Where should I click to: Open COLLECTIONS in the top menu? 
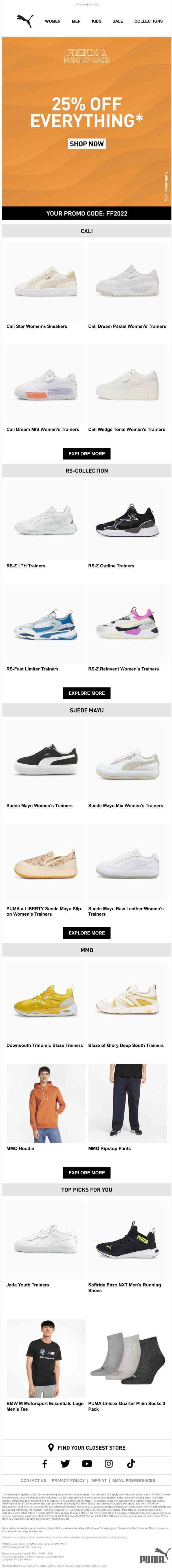coord(148,21)
